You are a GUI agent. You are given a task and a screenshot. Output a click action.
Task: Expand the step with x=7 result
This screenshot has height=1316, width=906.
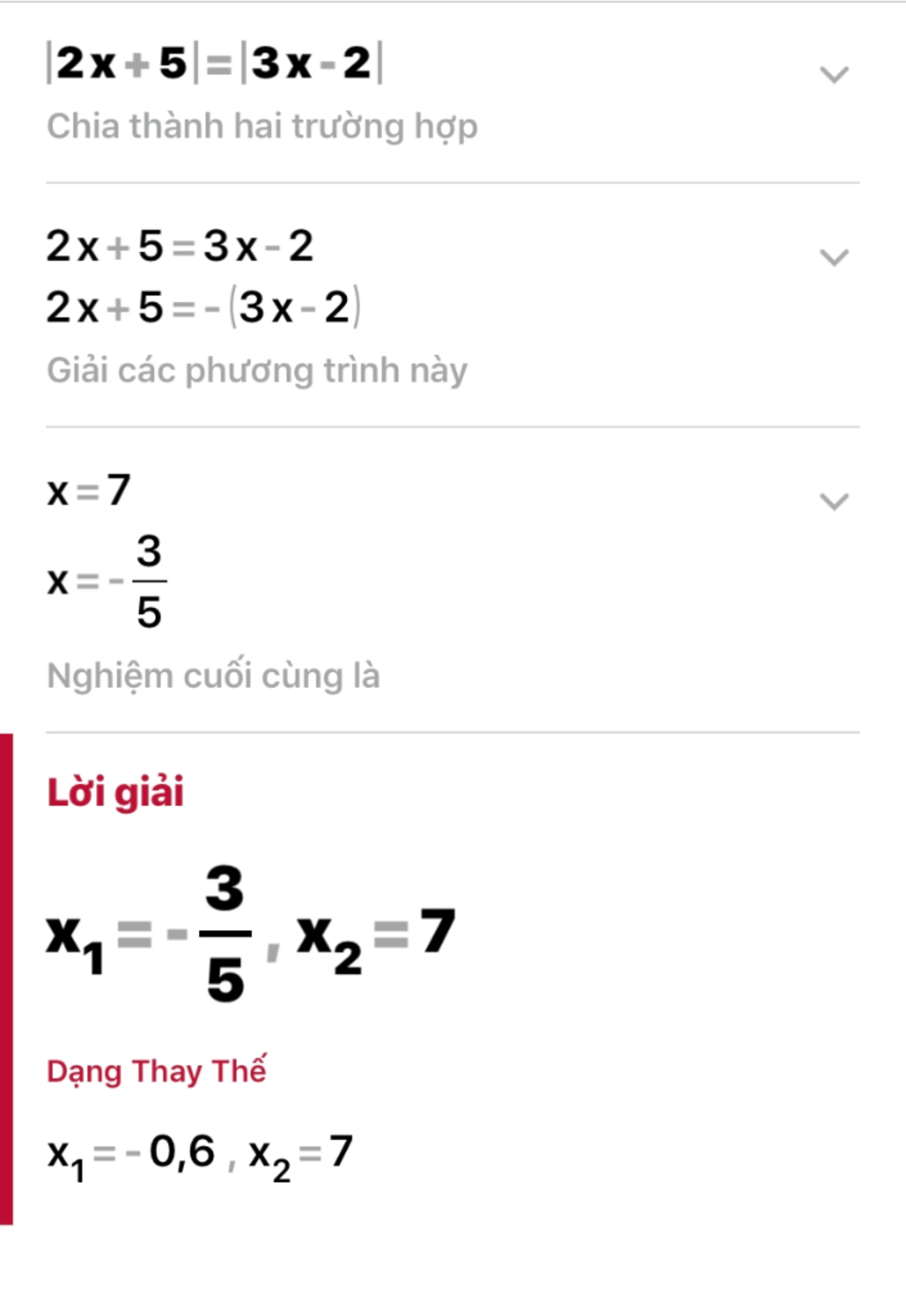tap(833, 502)
